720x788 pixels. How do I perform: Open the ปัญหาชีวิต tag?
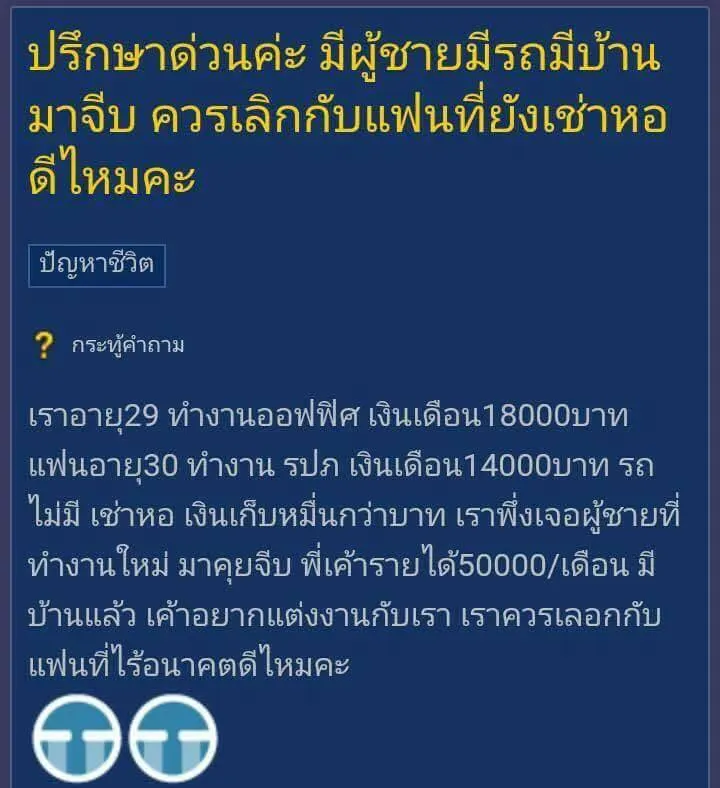click(x=96, y=266)
